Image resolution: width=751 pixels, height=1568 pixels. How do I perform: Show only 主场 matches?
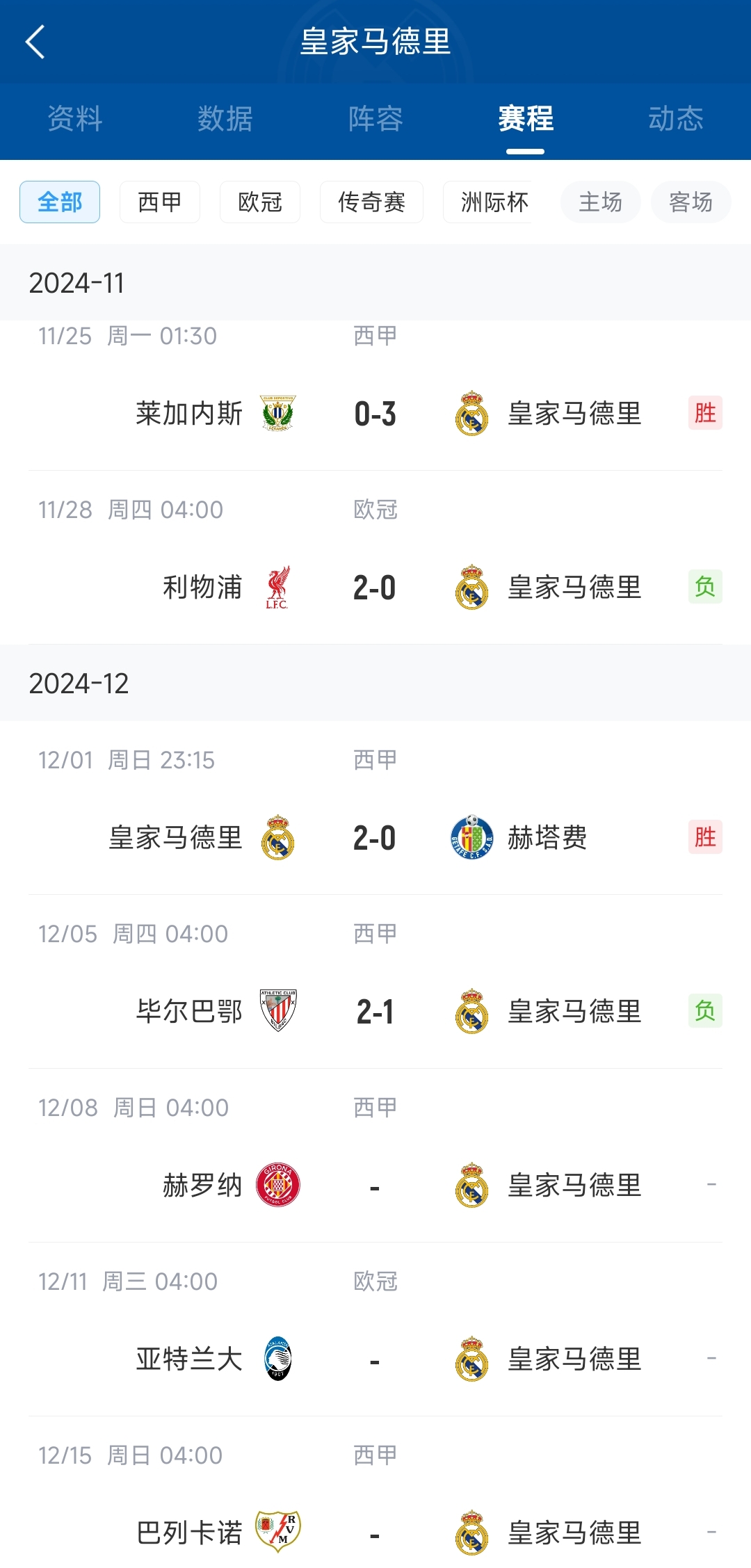(601, 202)
